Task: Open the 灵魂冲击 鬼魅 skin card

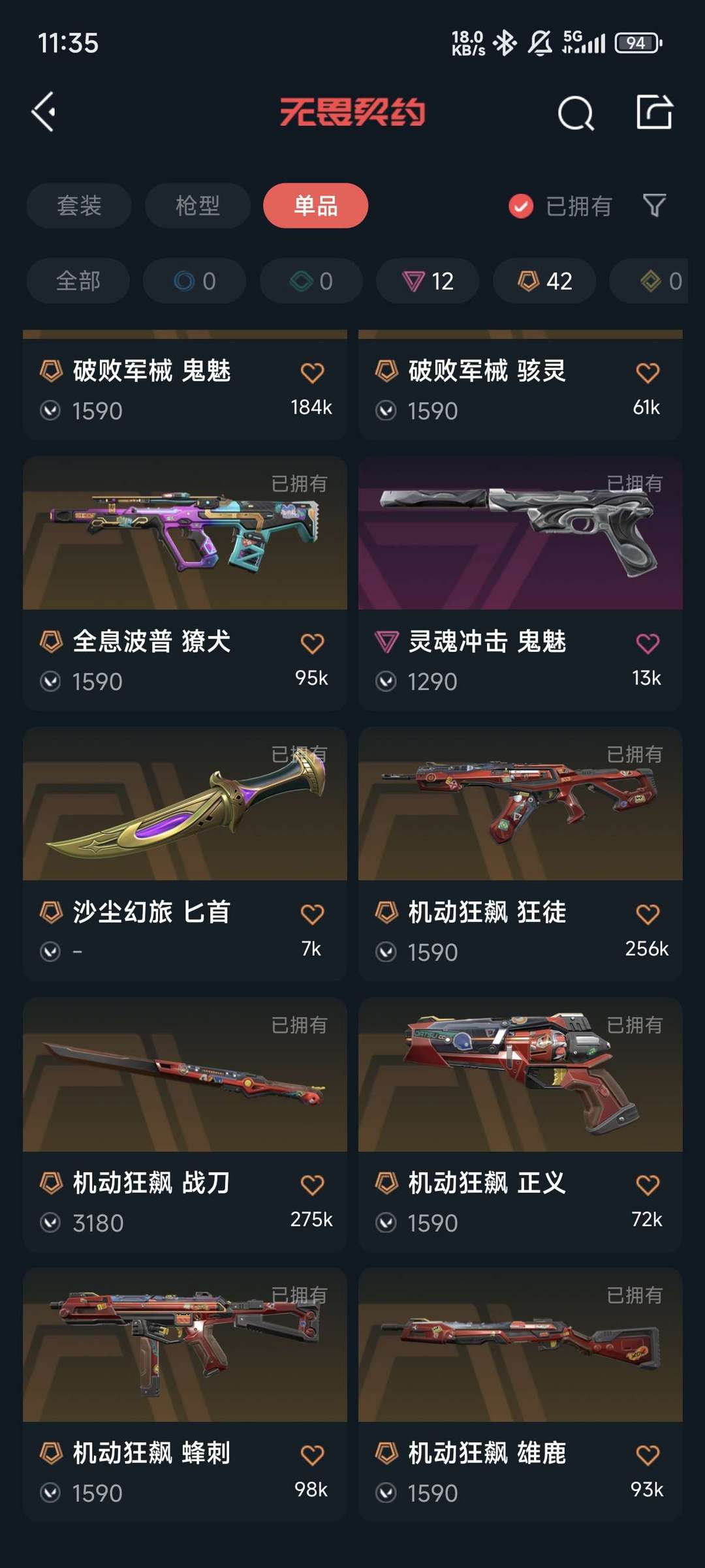Action: pos(520,583)
